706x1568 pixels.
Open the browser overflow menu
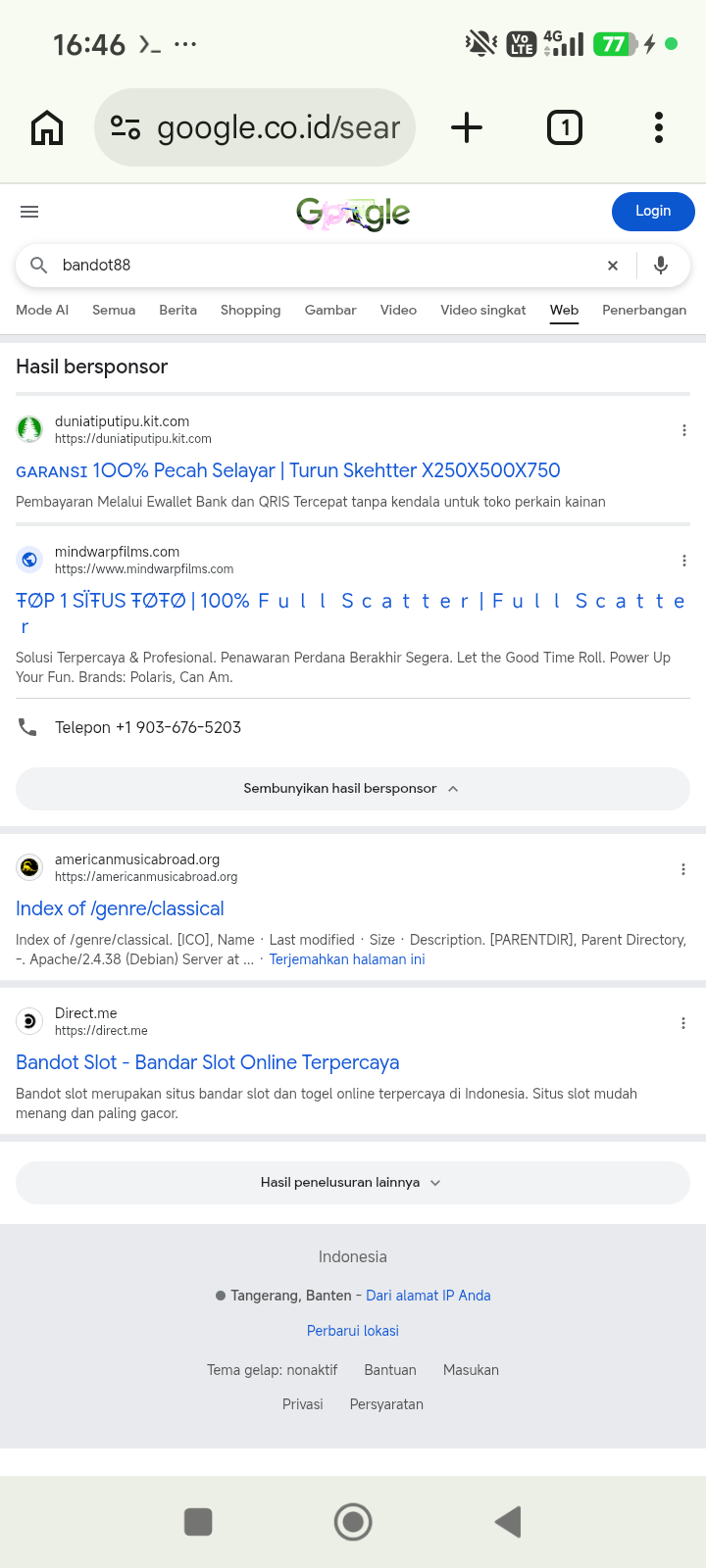click(x=659, y=127)
